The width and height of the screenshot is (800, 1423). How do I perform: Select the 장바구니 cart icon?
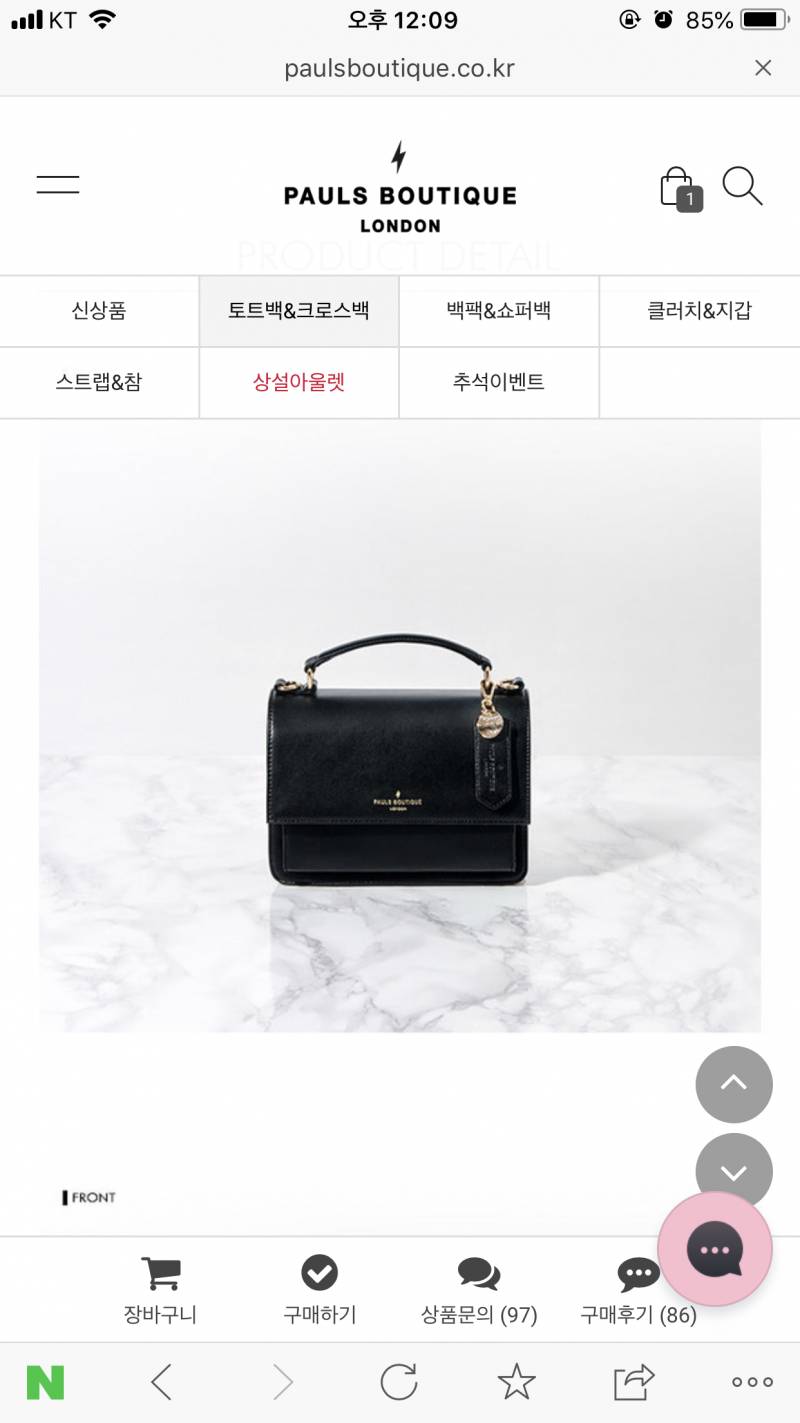click(x=162, y=1271)
